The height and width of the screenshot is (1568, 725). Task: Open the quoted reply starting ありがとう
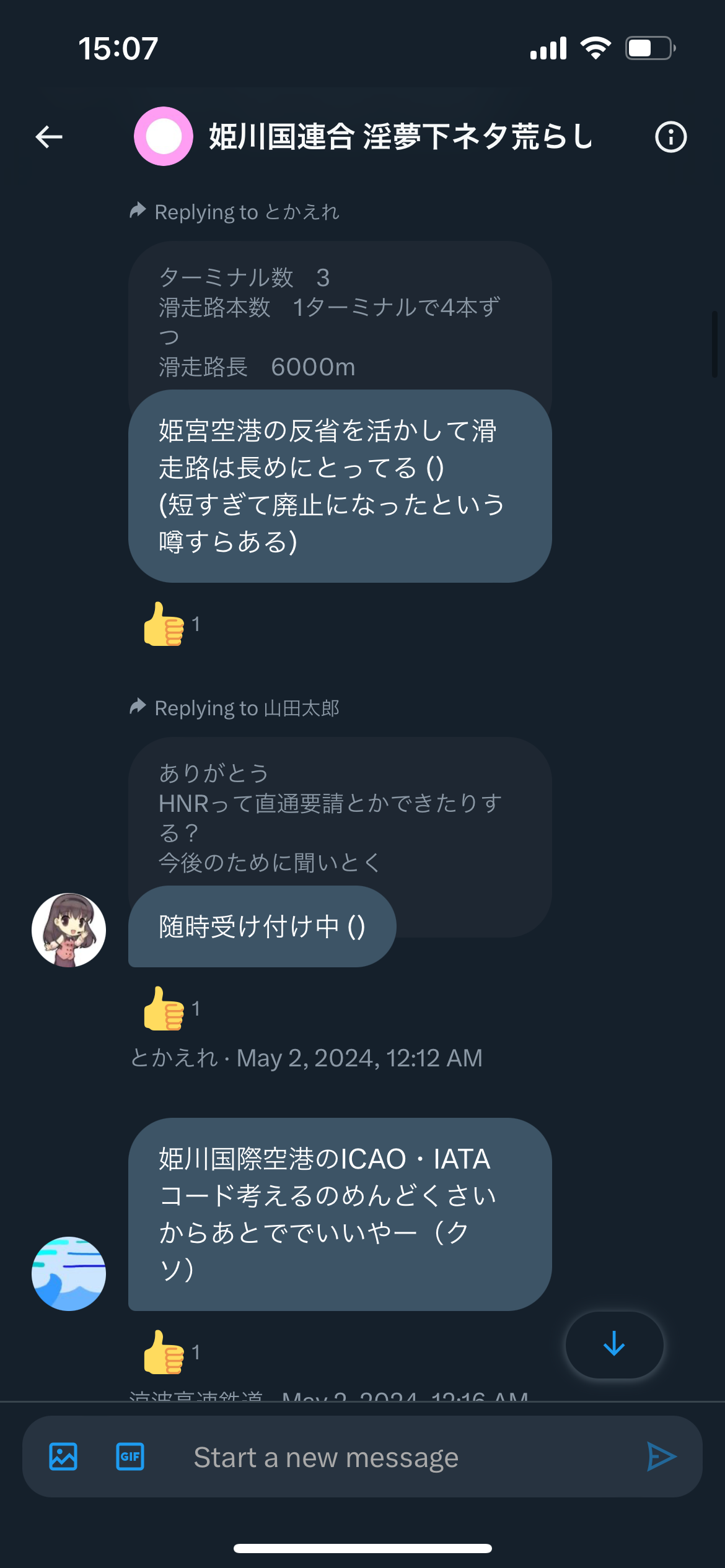(340, 812)
